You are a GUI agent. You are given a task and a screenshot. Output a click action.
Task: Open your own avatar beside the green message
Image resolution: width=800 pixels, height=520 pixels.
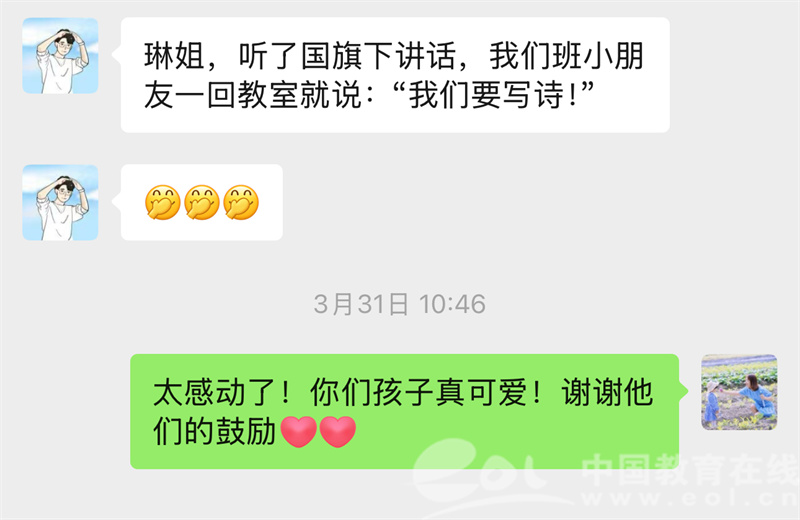click(x=739, y=392)
